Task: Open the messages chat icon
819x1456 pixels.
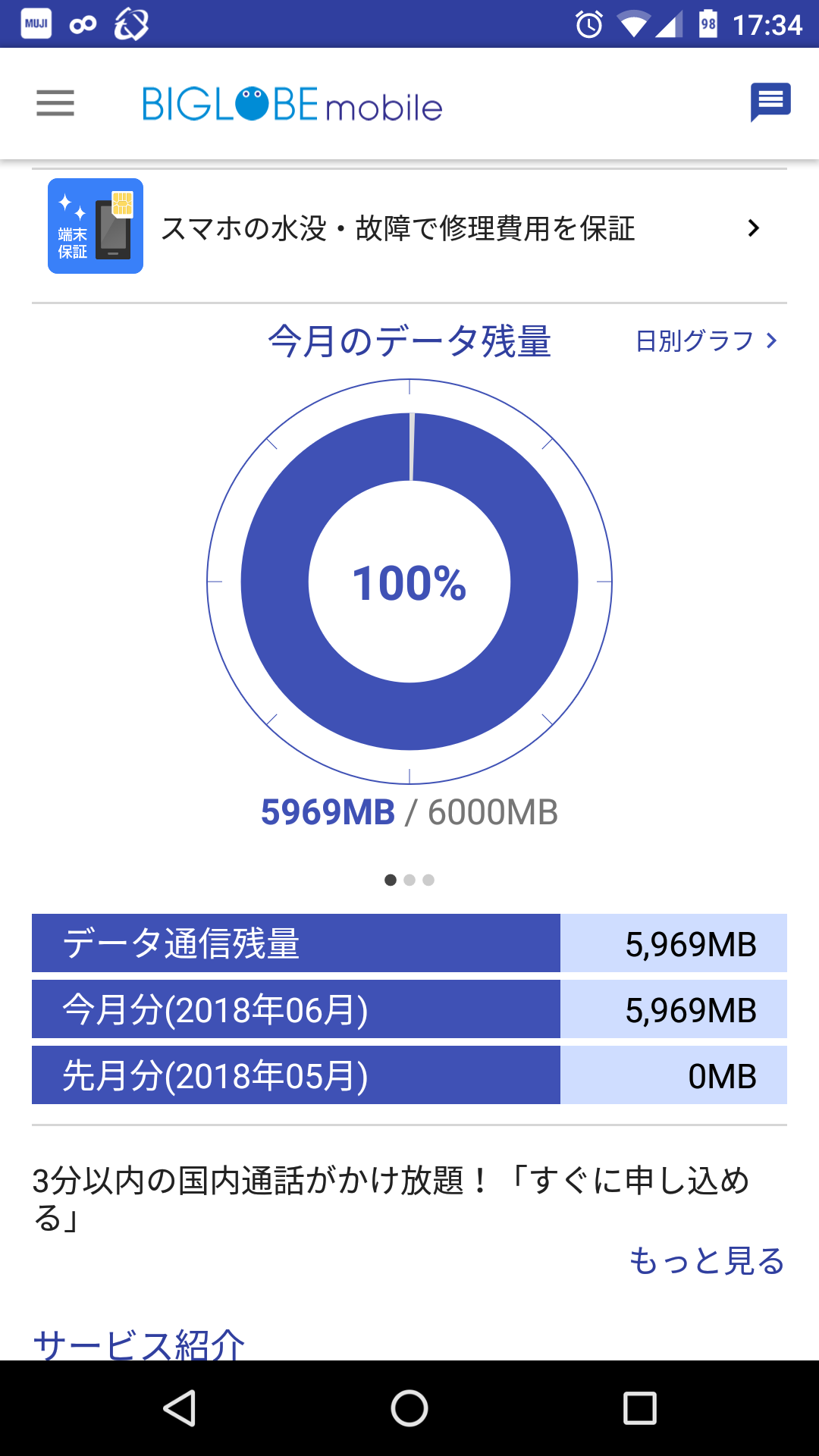Action: click(x=770, y=102)
